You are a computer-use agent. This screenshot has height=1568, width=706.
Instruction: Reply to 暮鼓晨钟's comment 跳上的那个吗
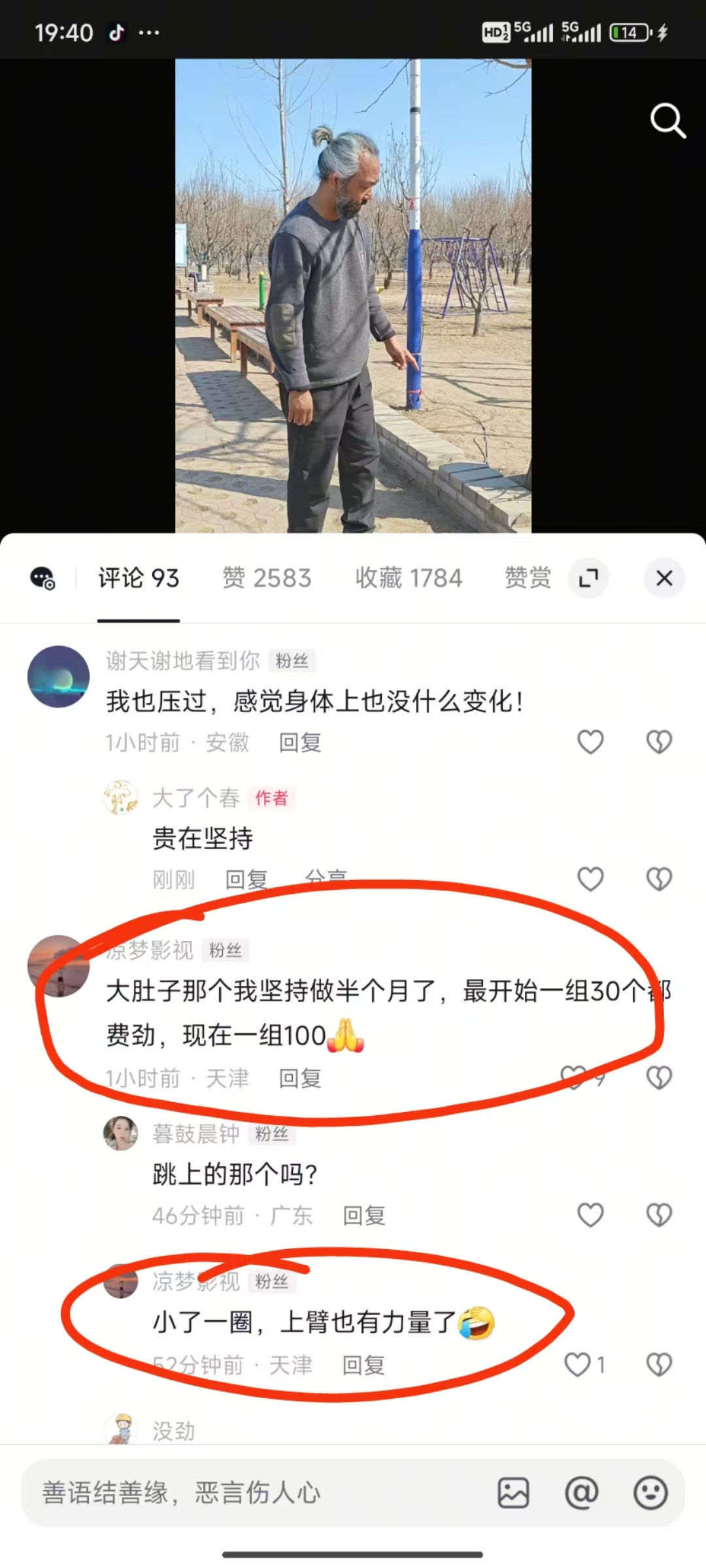(x=364, y=1216)
